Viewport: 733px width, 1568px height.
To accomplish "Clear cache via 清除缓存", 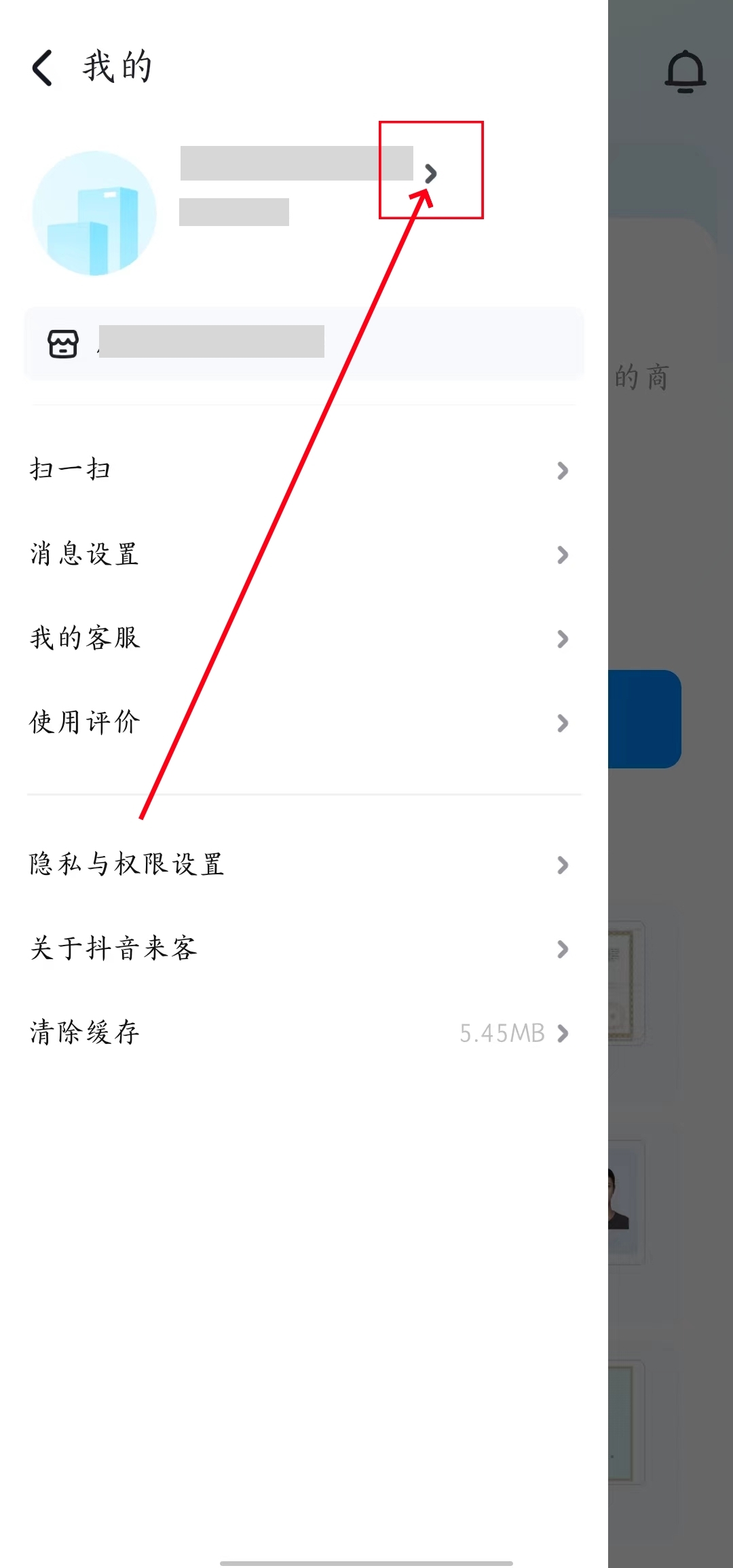I will tap(299, 1032).
